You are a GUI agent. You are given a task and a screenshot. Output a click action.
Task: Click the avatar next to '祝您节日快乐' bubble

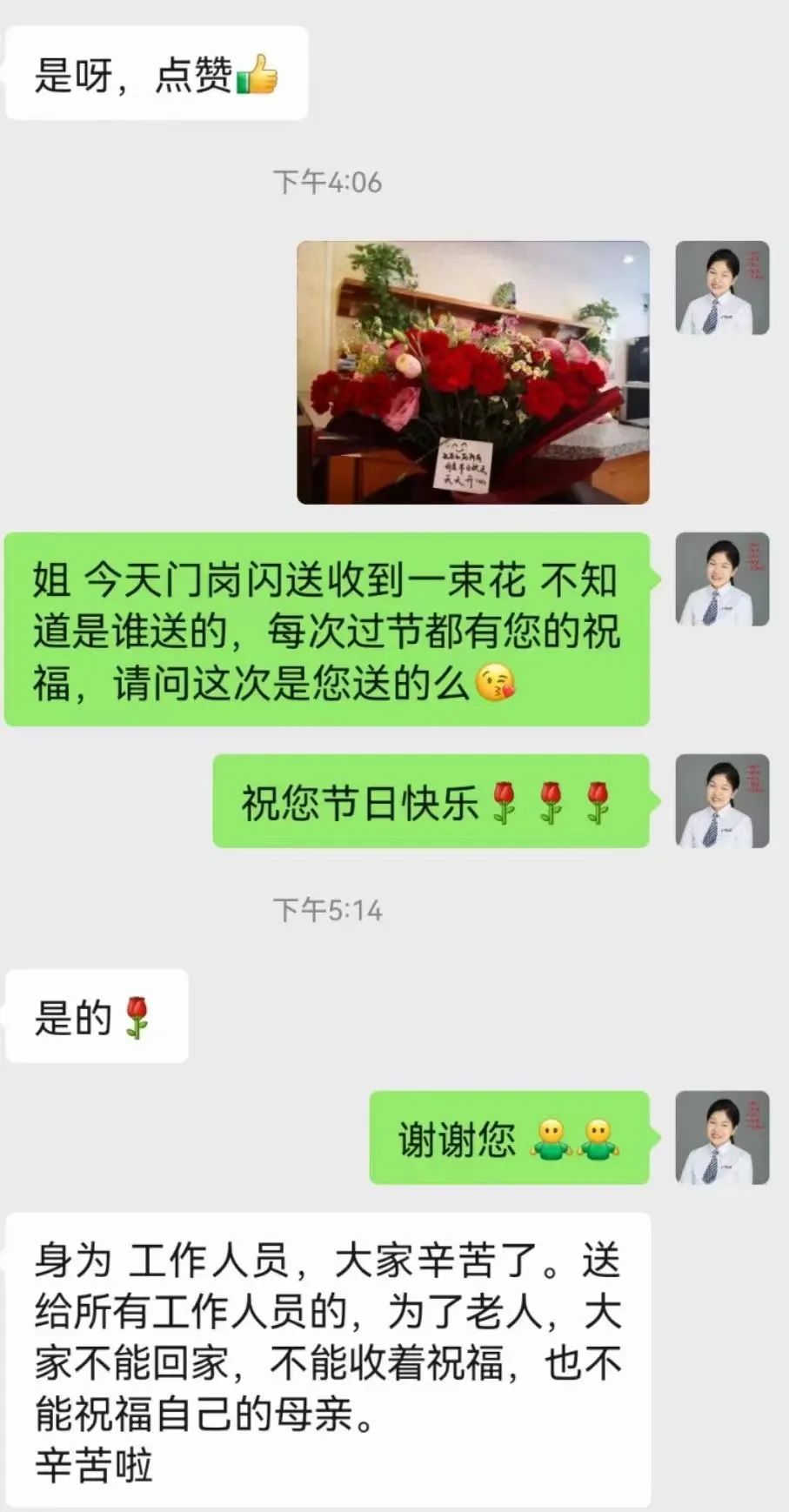(723, 800)
